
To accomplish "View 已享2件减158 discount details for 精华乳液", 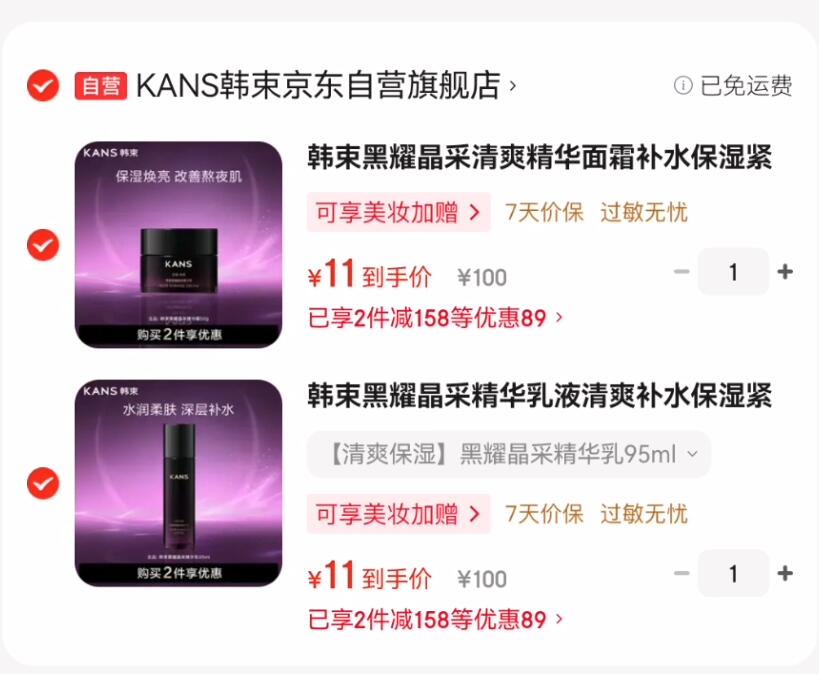I will click(x=435, y=620).
